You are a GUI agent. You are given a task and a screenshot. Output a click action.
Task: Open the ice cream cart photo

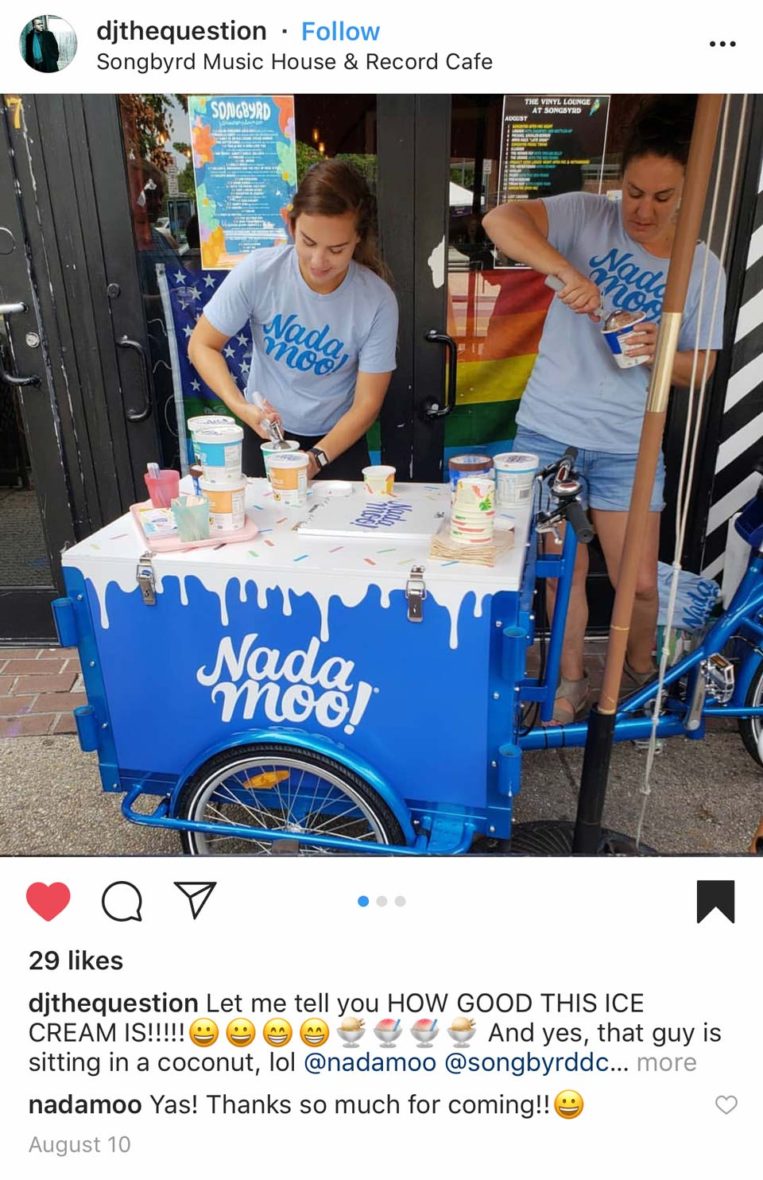pyautogui.click(x=381, y=475)
